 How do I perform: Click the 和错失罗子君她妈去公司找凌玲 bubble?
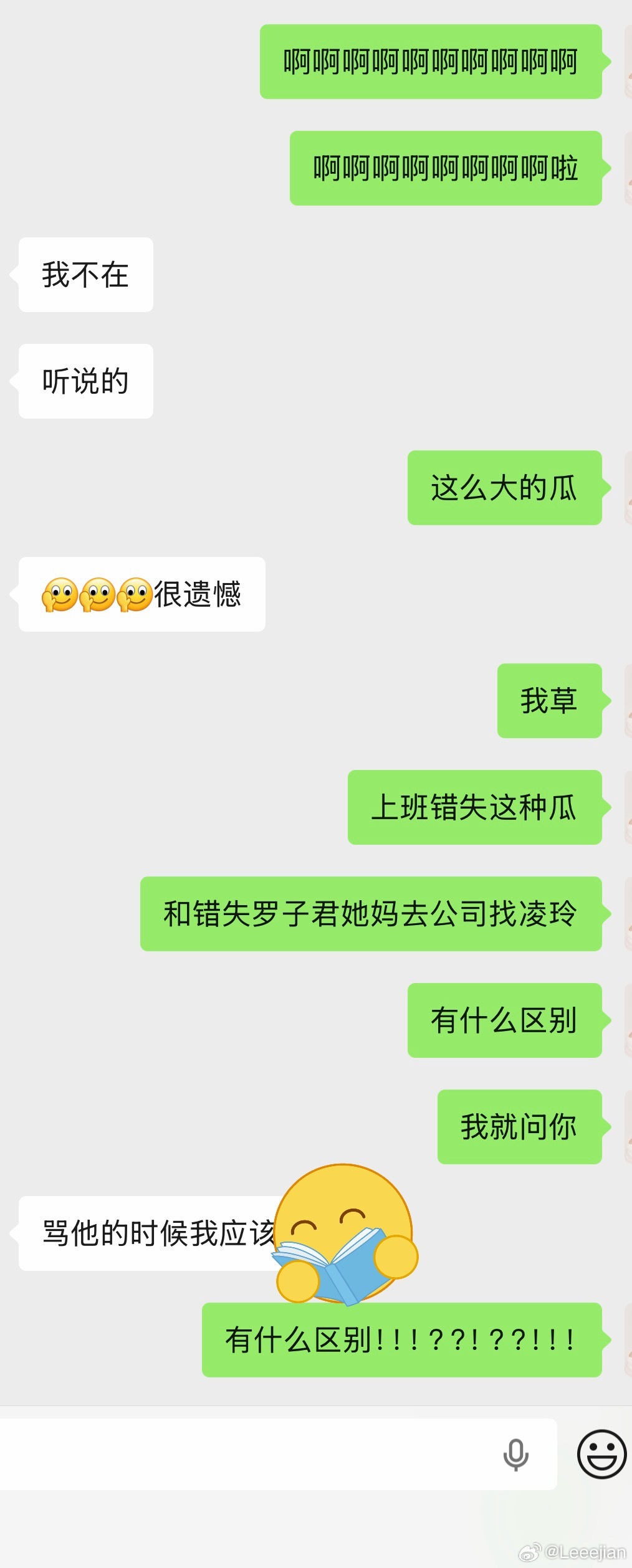tap(372, 912)
